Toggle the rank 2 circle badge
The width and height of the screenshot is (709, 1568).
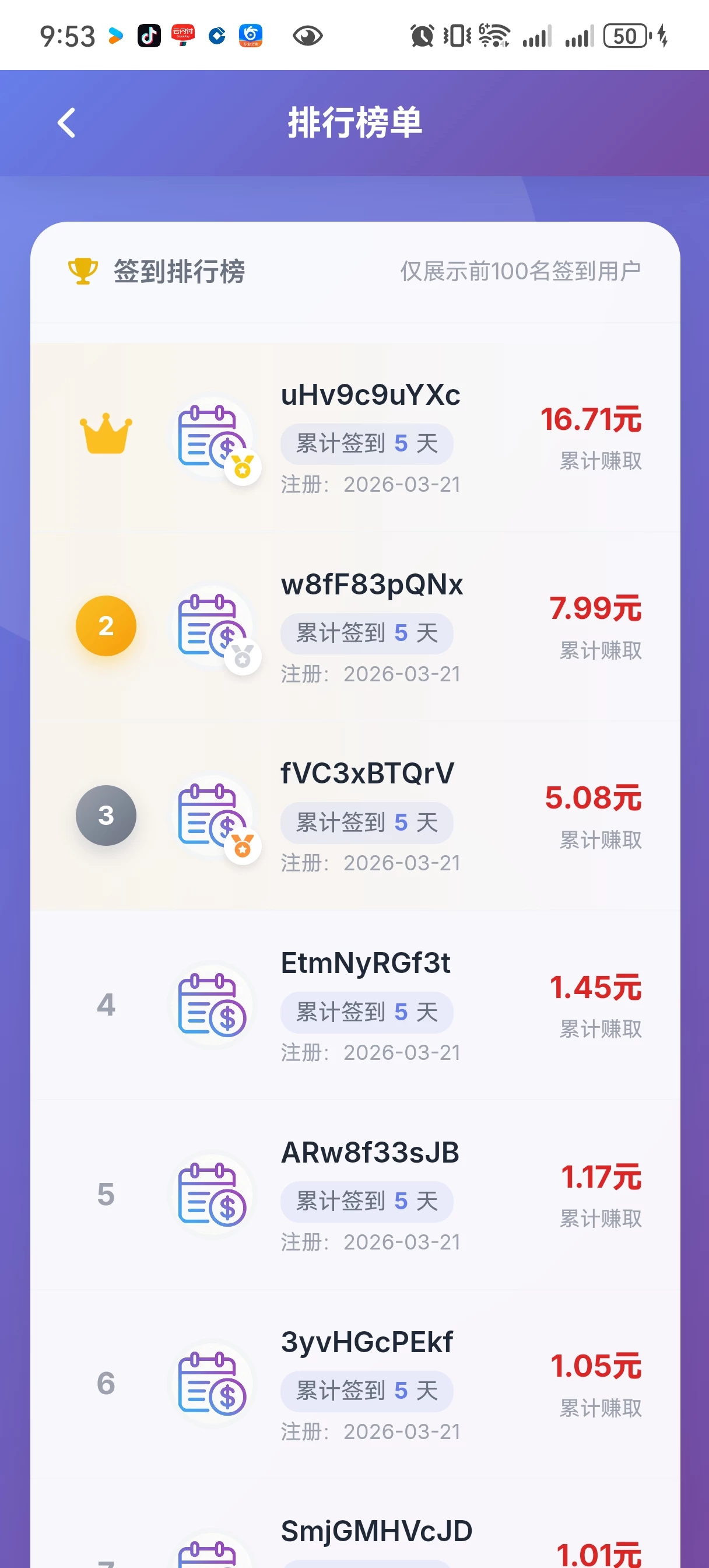point(107,627)
